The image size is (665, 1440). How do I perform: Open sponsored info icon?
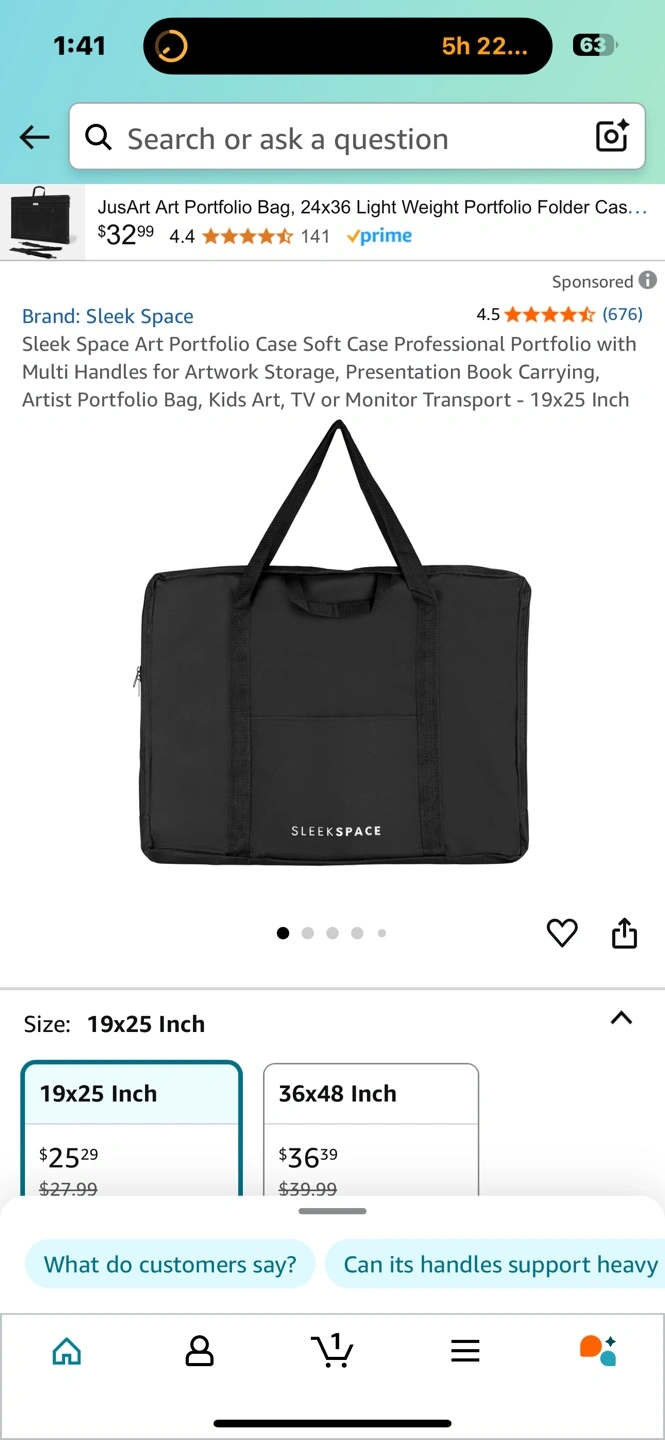[648, 280]
